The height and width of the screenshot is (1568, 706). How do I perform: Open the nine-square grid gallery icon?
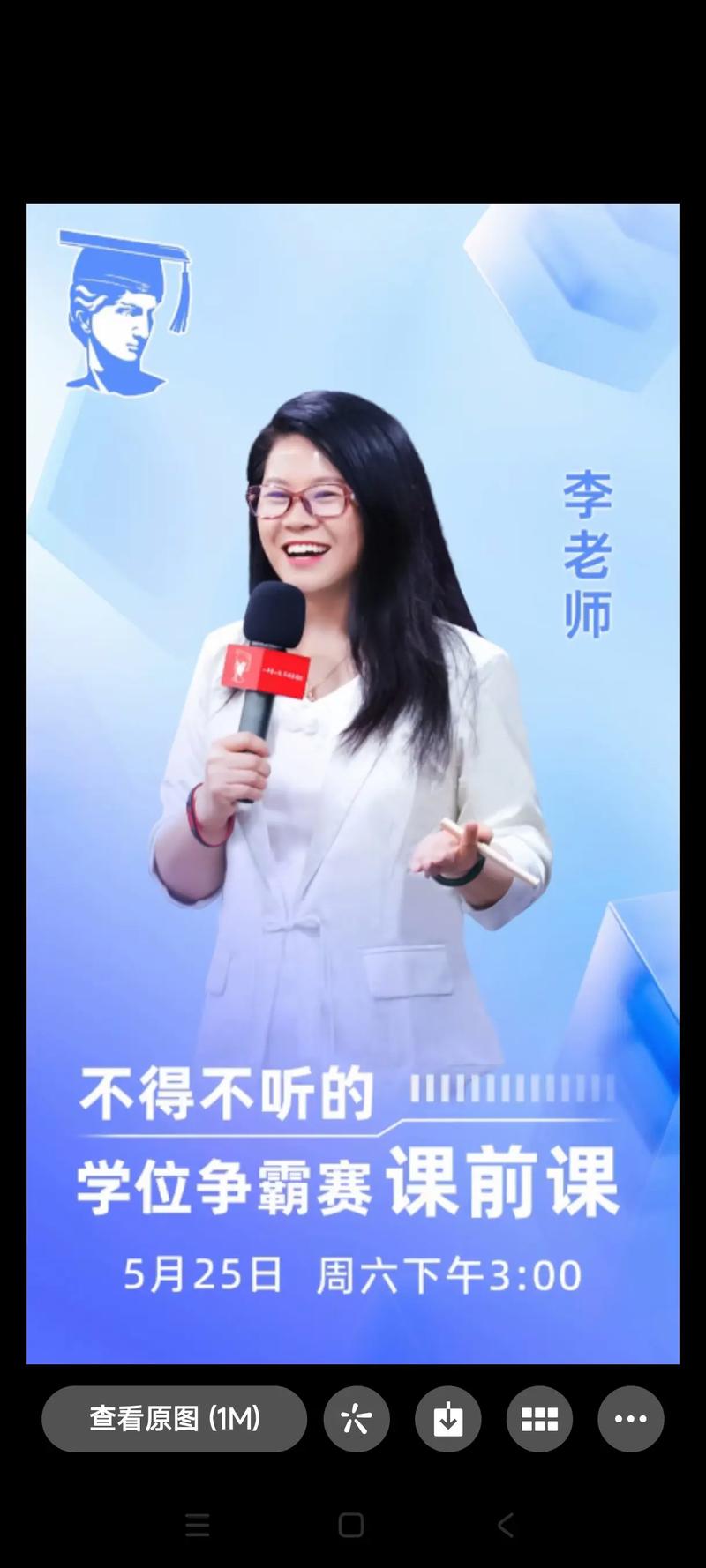pos(539,1418)
